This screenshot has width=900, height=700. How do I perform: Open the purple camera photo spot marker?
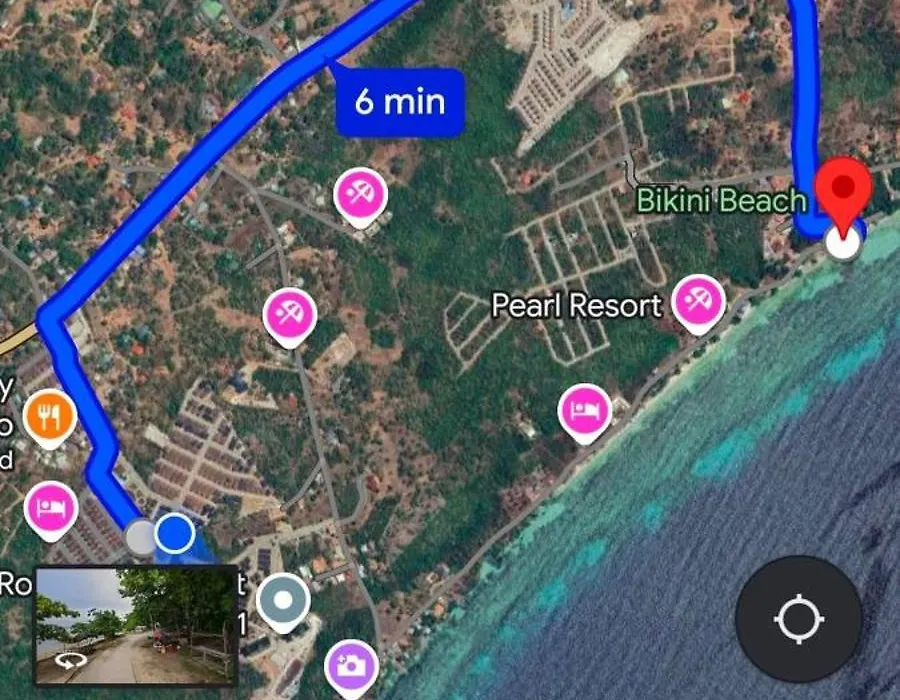pos(351,664)
